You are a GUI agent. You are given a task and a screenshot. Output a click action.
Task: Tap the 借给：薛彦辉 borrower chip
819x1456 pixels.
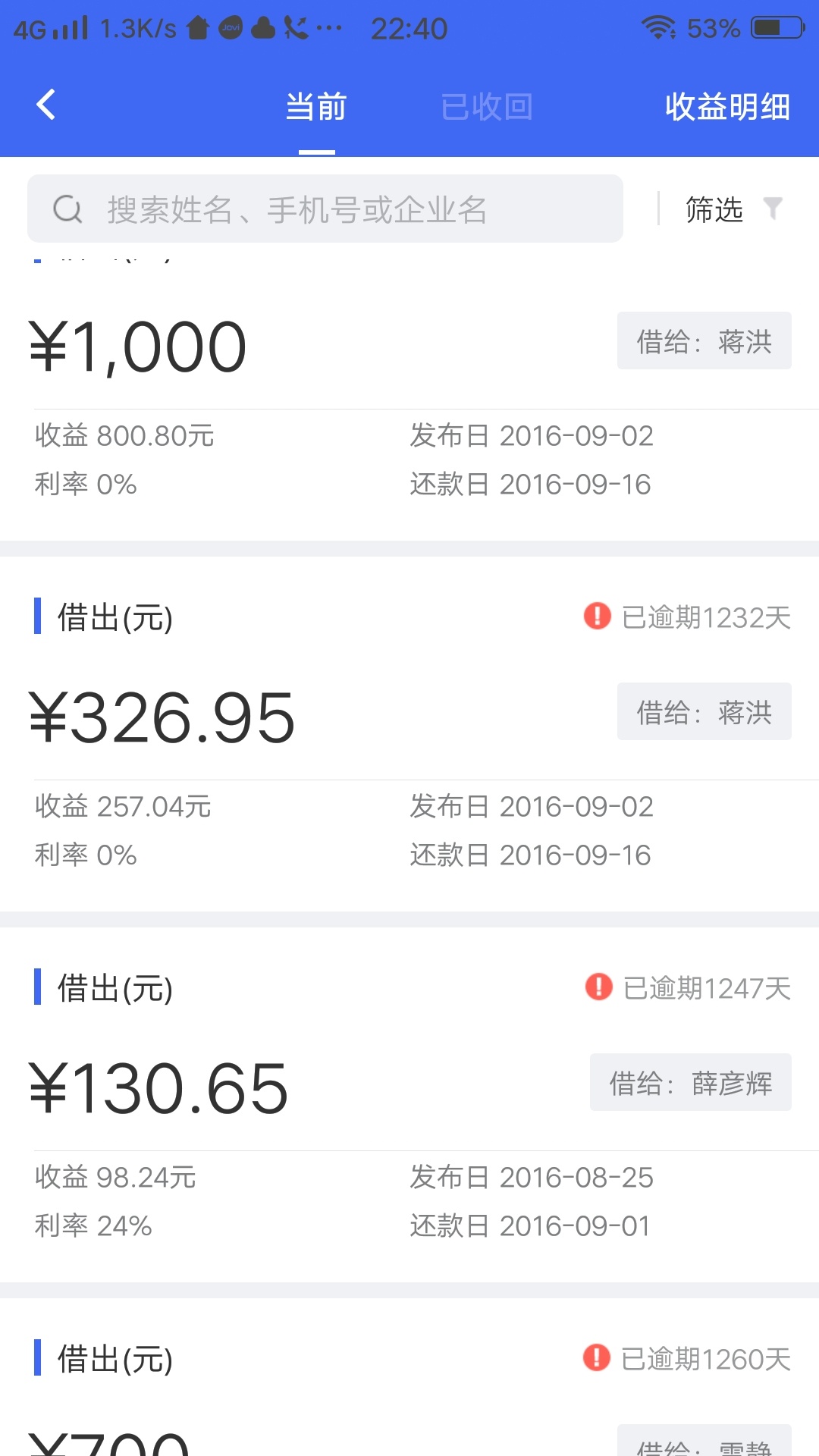[691, 1082]
